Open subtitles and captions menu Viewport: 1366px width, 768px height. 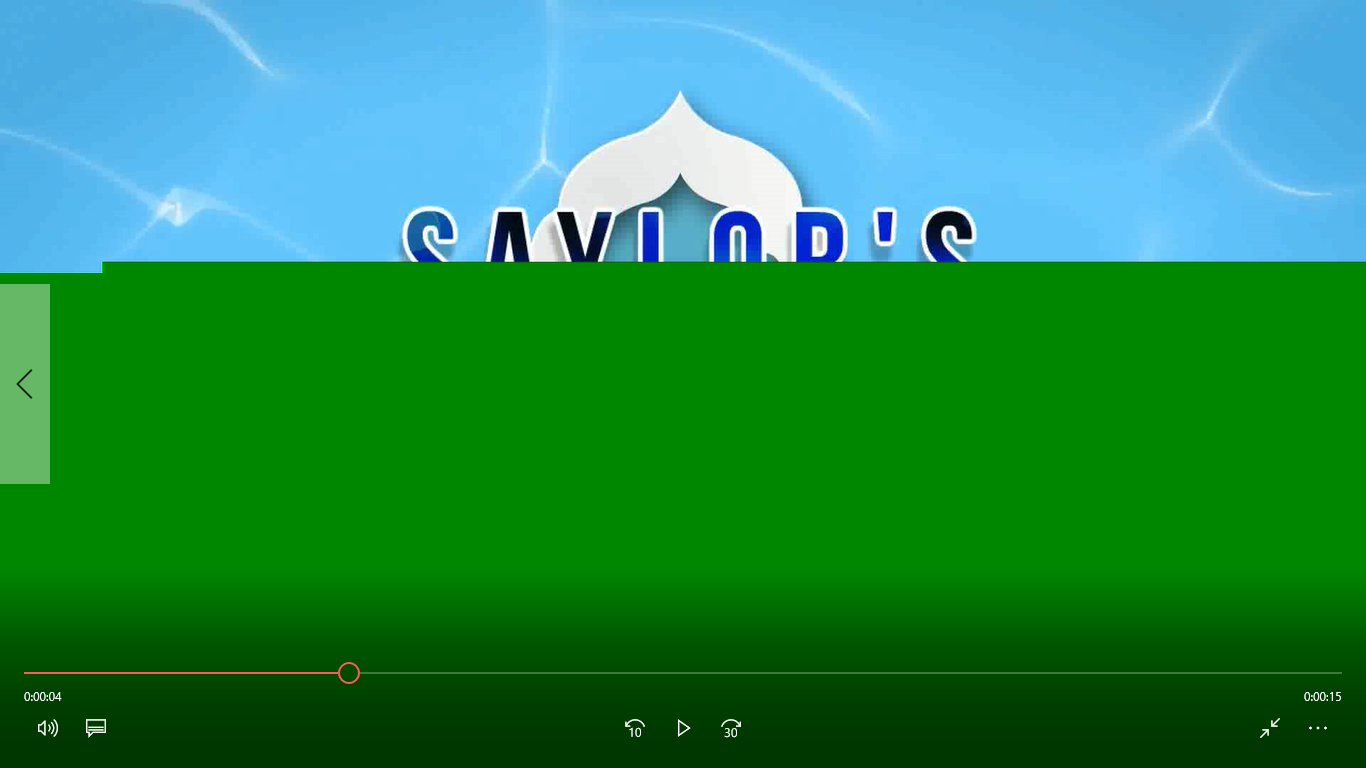[96, 728]
